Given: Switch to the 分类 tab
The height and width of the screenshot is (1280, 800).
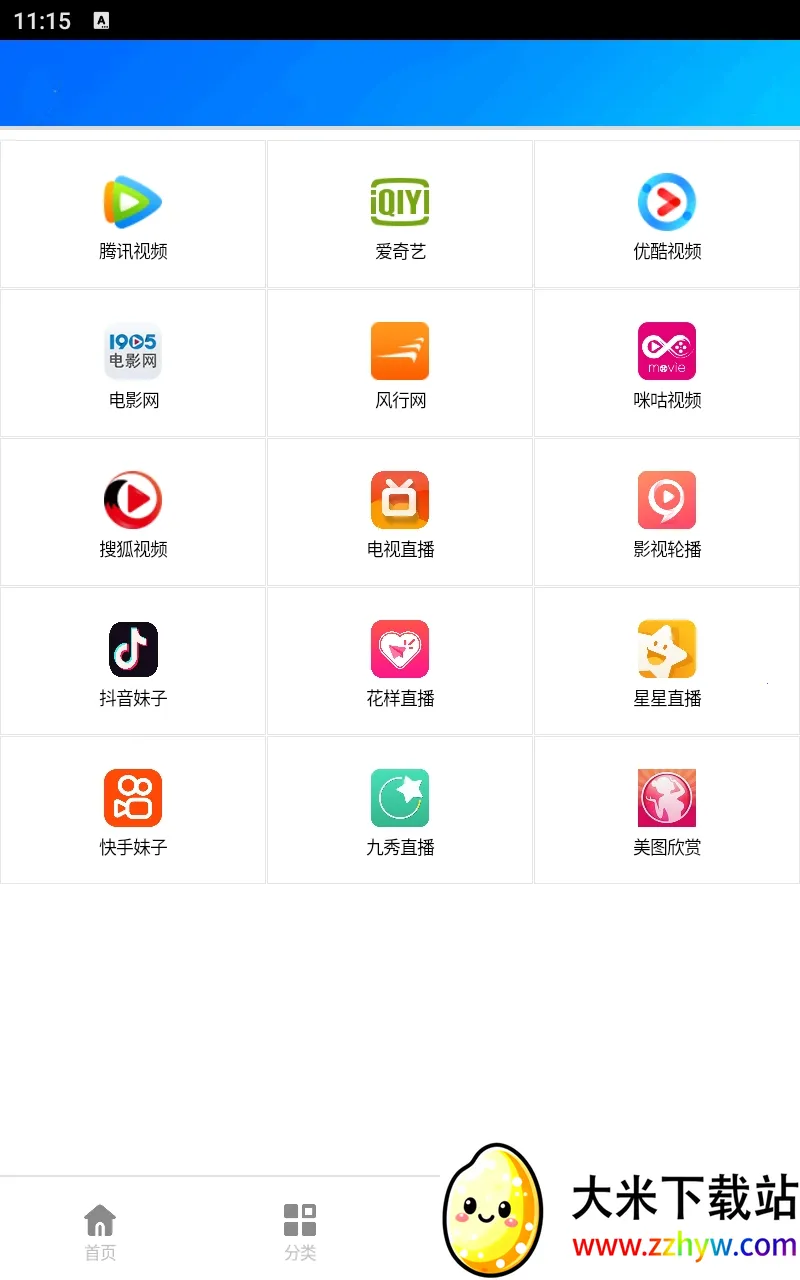Looking at the screenshot, I should tap(300, 1232).
